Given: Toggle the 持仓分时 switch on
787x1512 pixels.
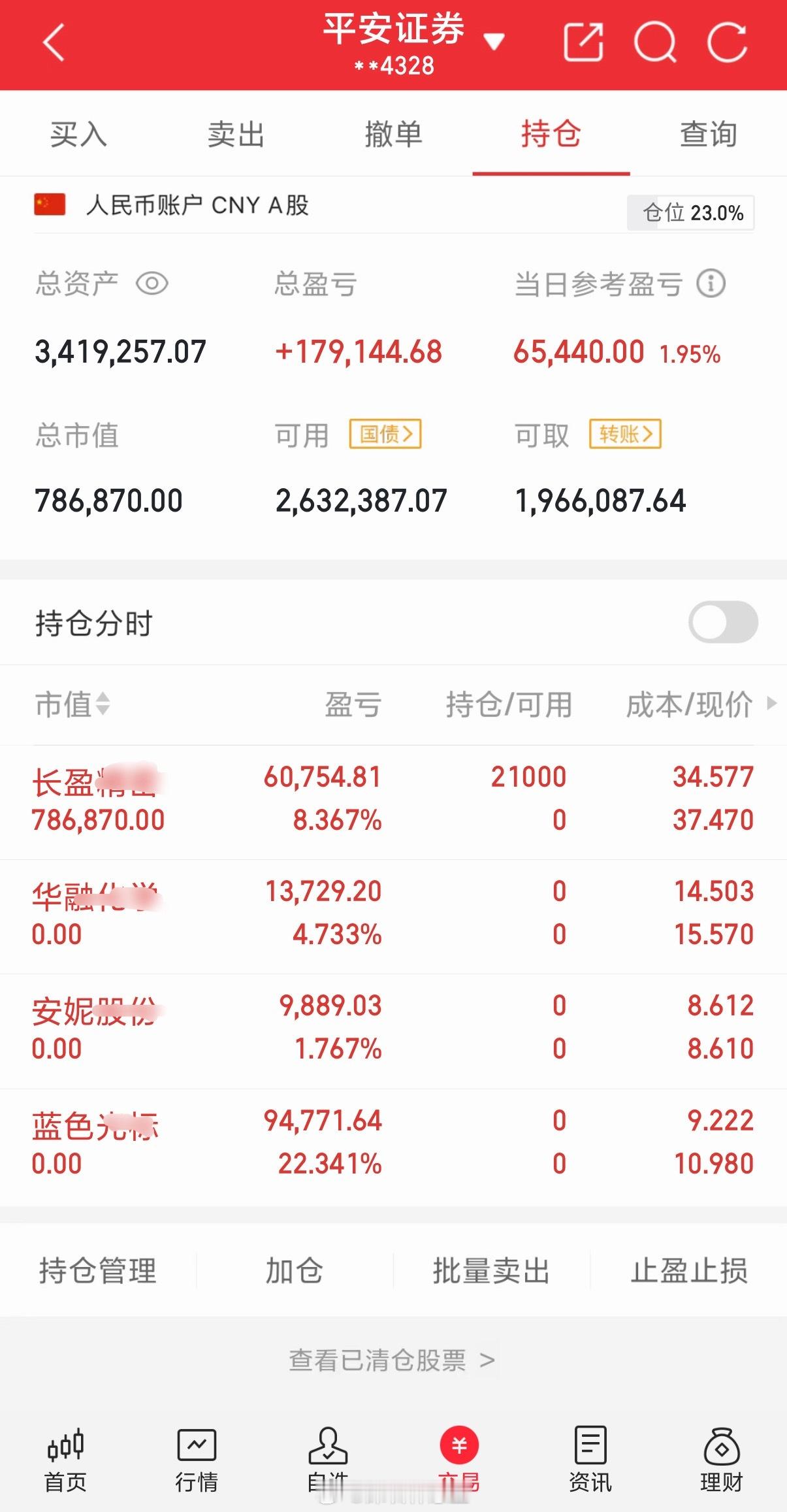Looking at the screenshot, I should point(722,623).
